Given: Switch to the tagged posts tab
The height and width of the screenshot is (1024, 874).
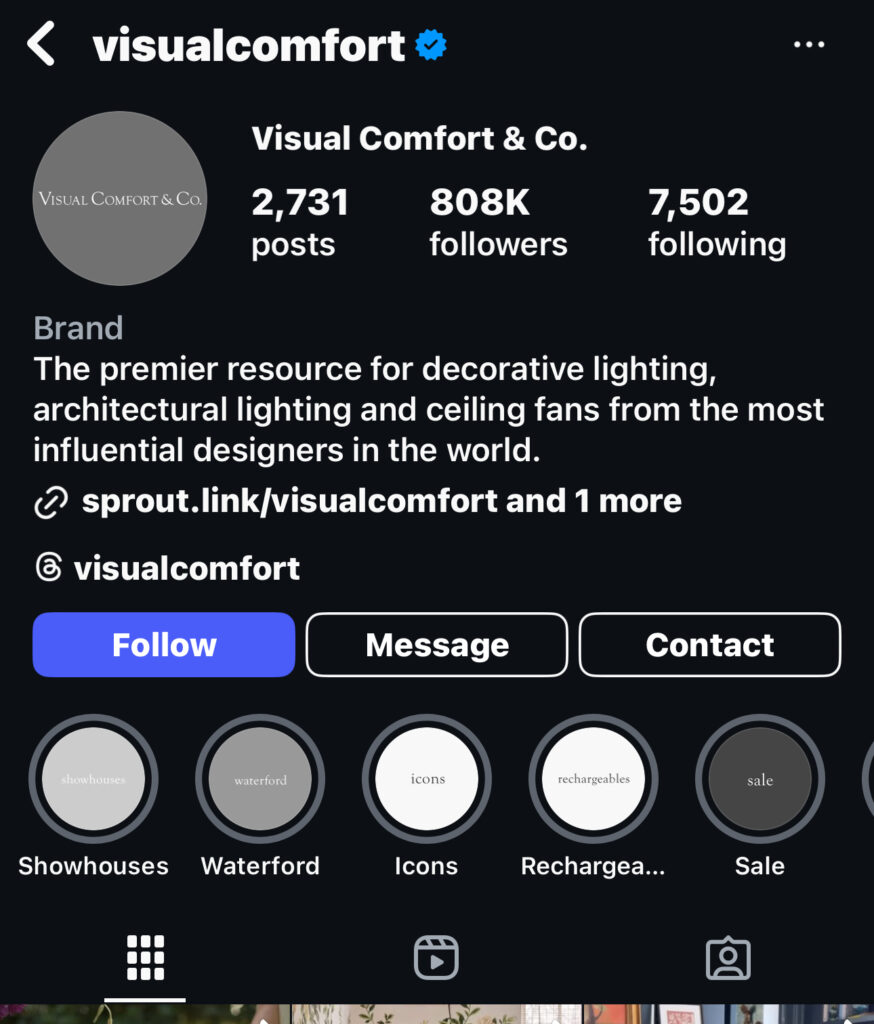Looking at the screenshot, I should pos(728,958).
